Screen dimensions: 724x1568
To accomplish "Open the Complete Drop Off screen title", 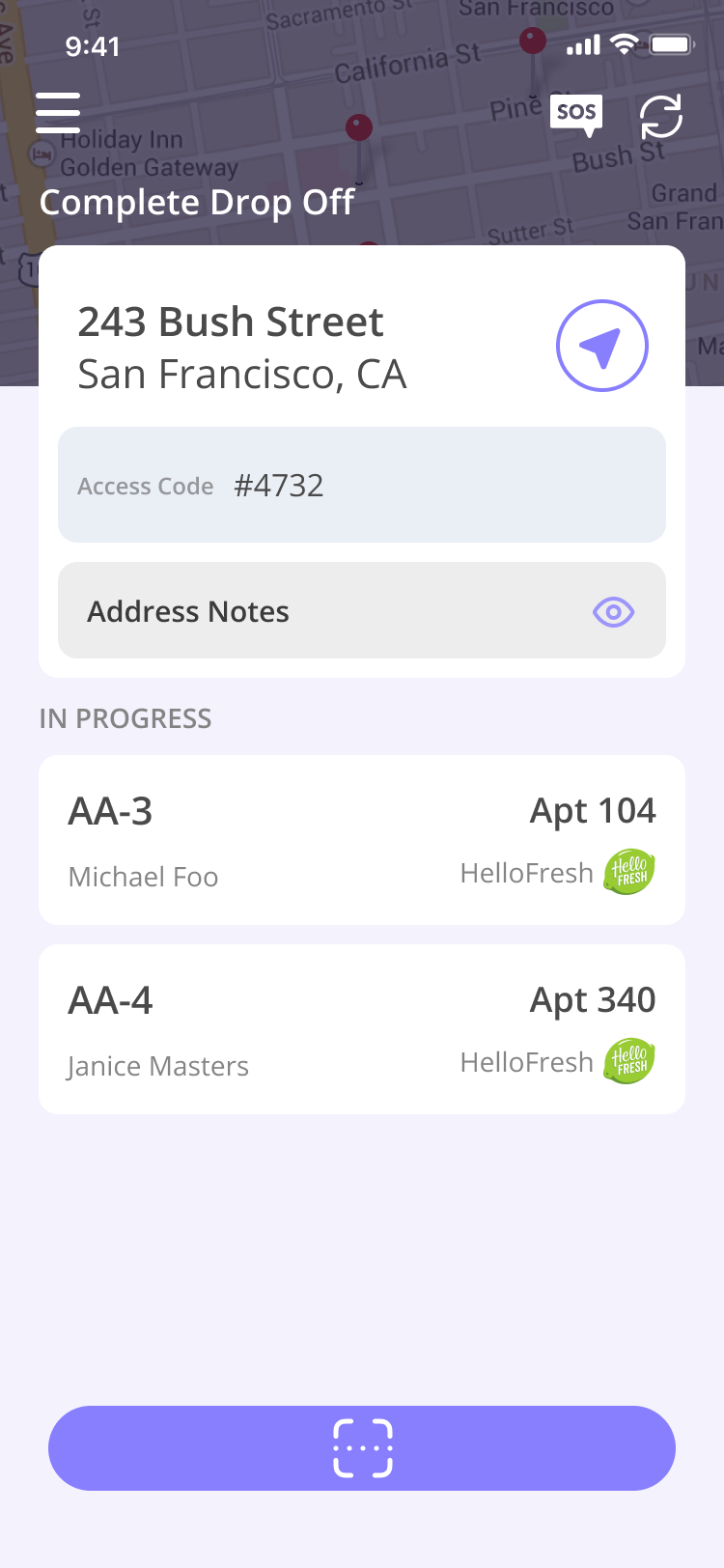I will tap(197, 203).
